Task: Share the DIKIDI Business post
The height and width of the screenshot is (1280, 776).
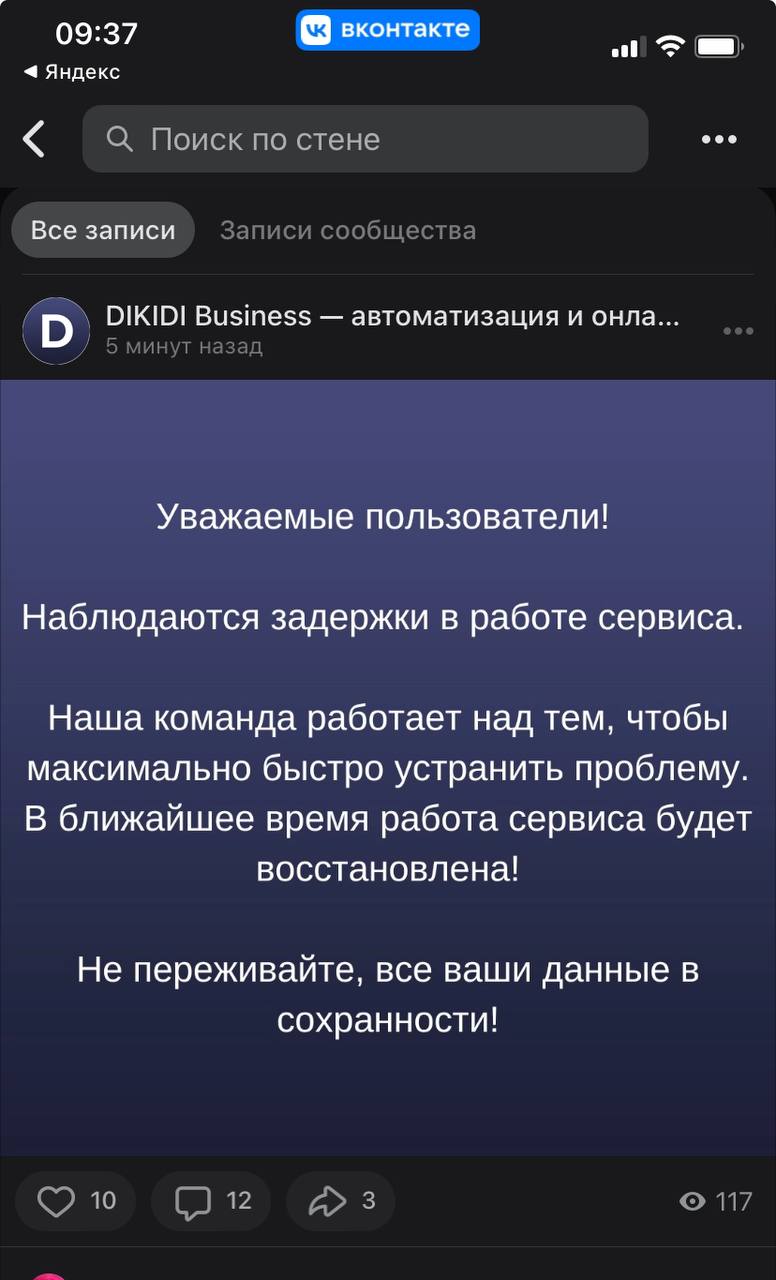Action: (x=341, y=1200)
